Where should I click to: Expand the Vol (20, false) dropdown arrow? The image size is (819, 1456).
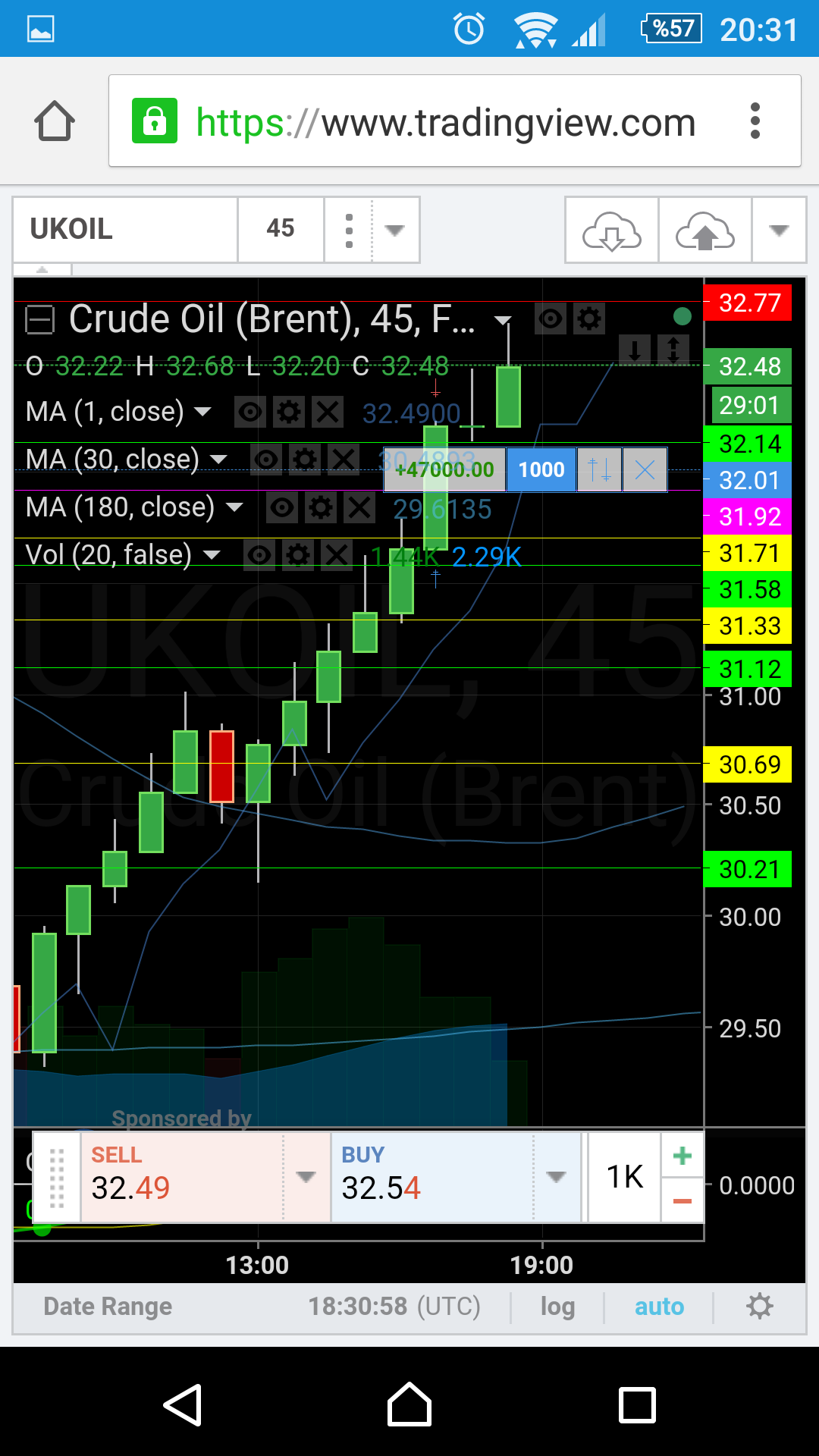(212, 556)
